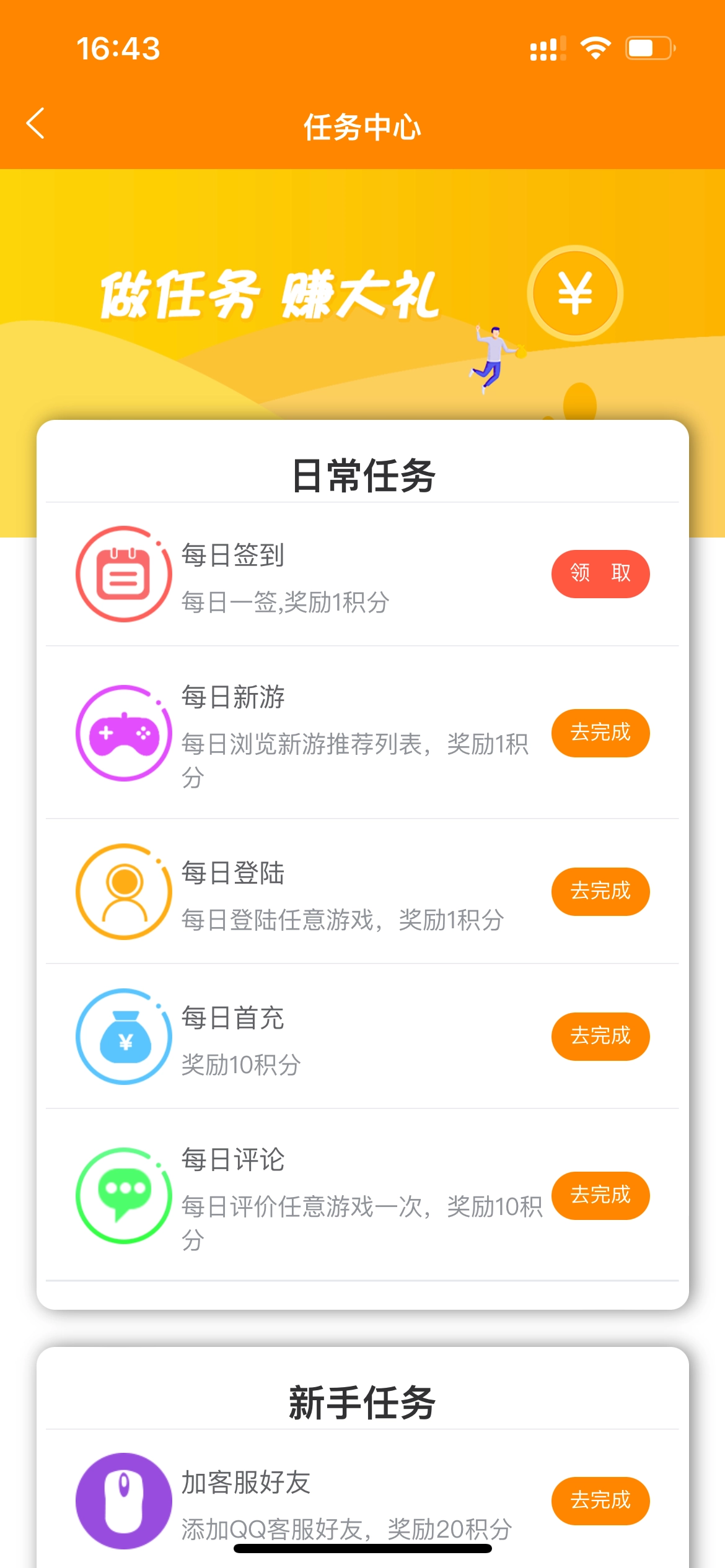Click the 每日登陆 person icon
Image resolution: width=725 pixels, height=1568 pixels.
click(x=123, y=892)
